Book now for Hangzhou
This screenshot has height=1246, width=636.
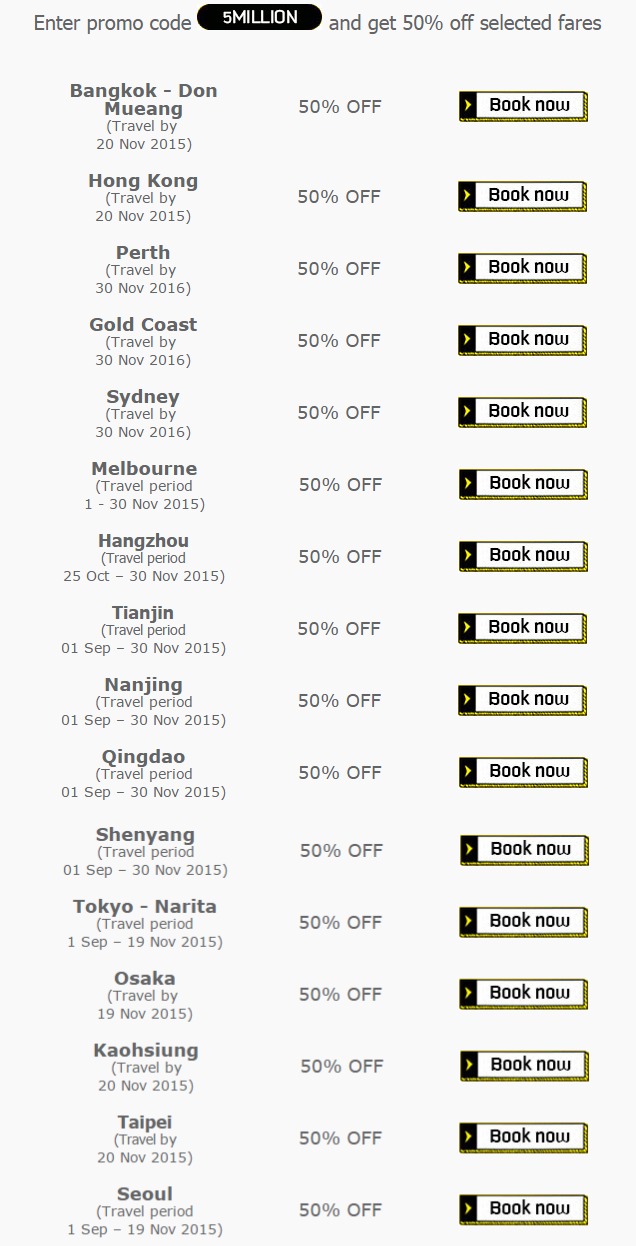click(523, 556)
